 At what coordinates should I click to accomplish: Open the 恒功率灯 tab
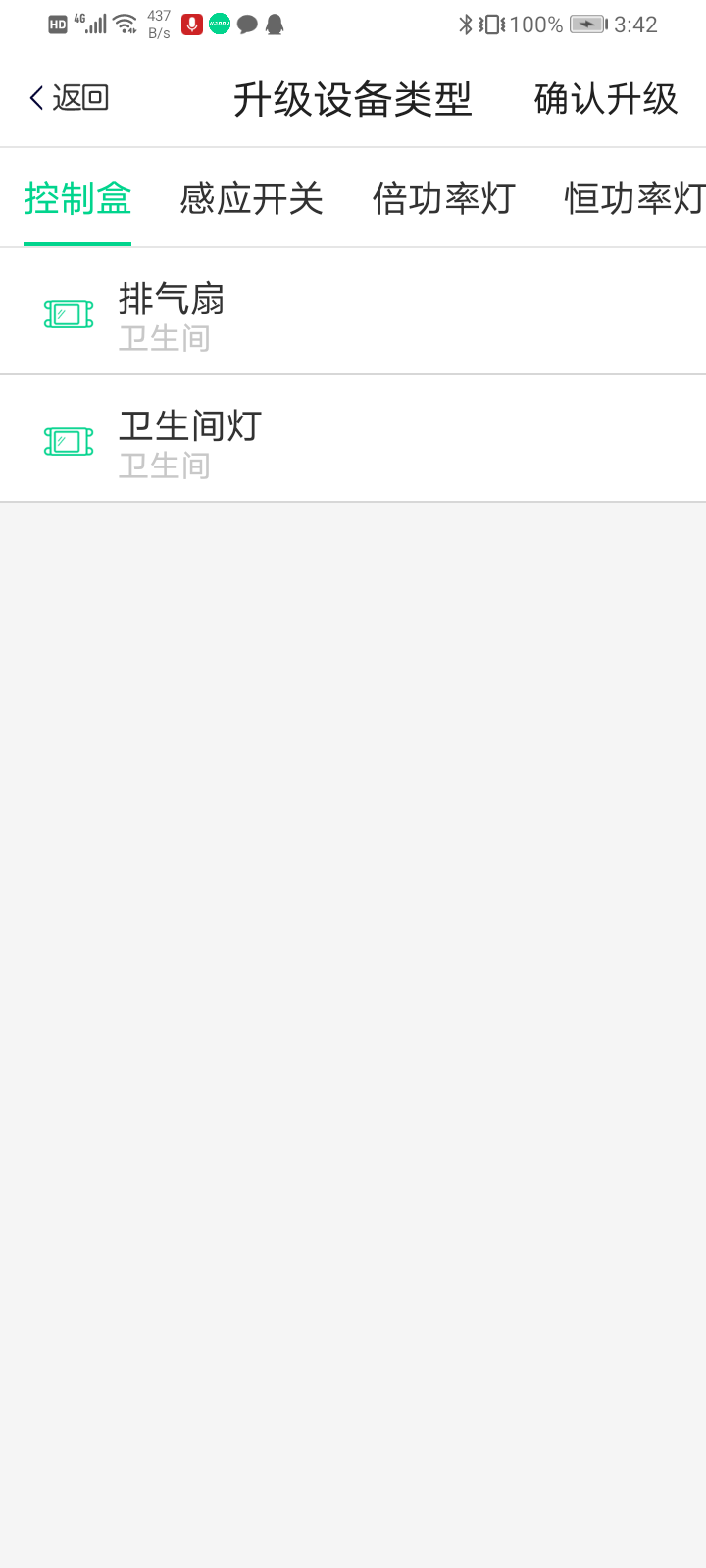tap(634, 199)
